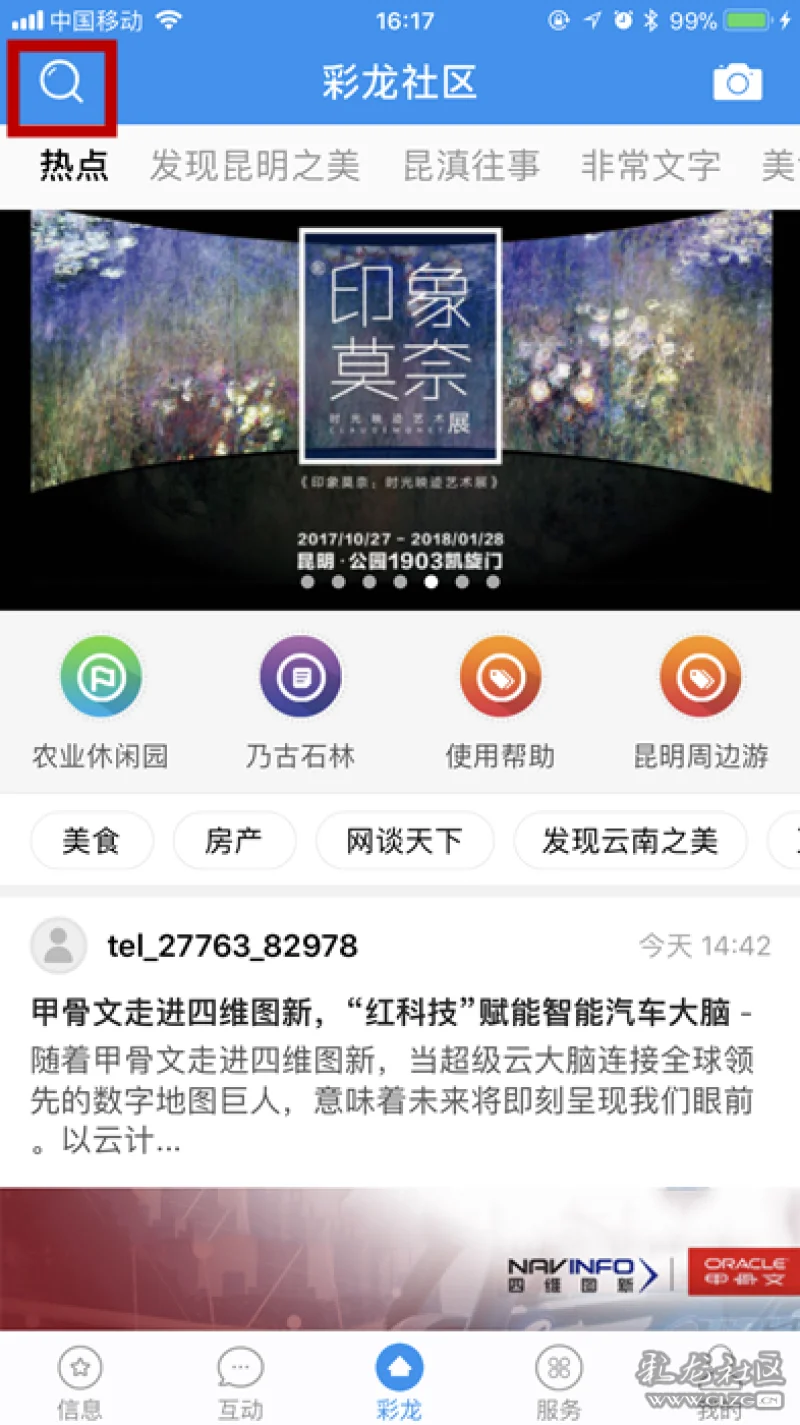Open the post 甲骨文走进四维图新
Image resolution: width=800 pixels, height=1425 pixels.
[390, 1014]
